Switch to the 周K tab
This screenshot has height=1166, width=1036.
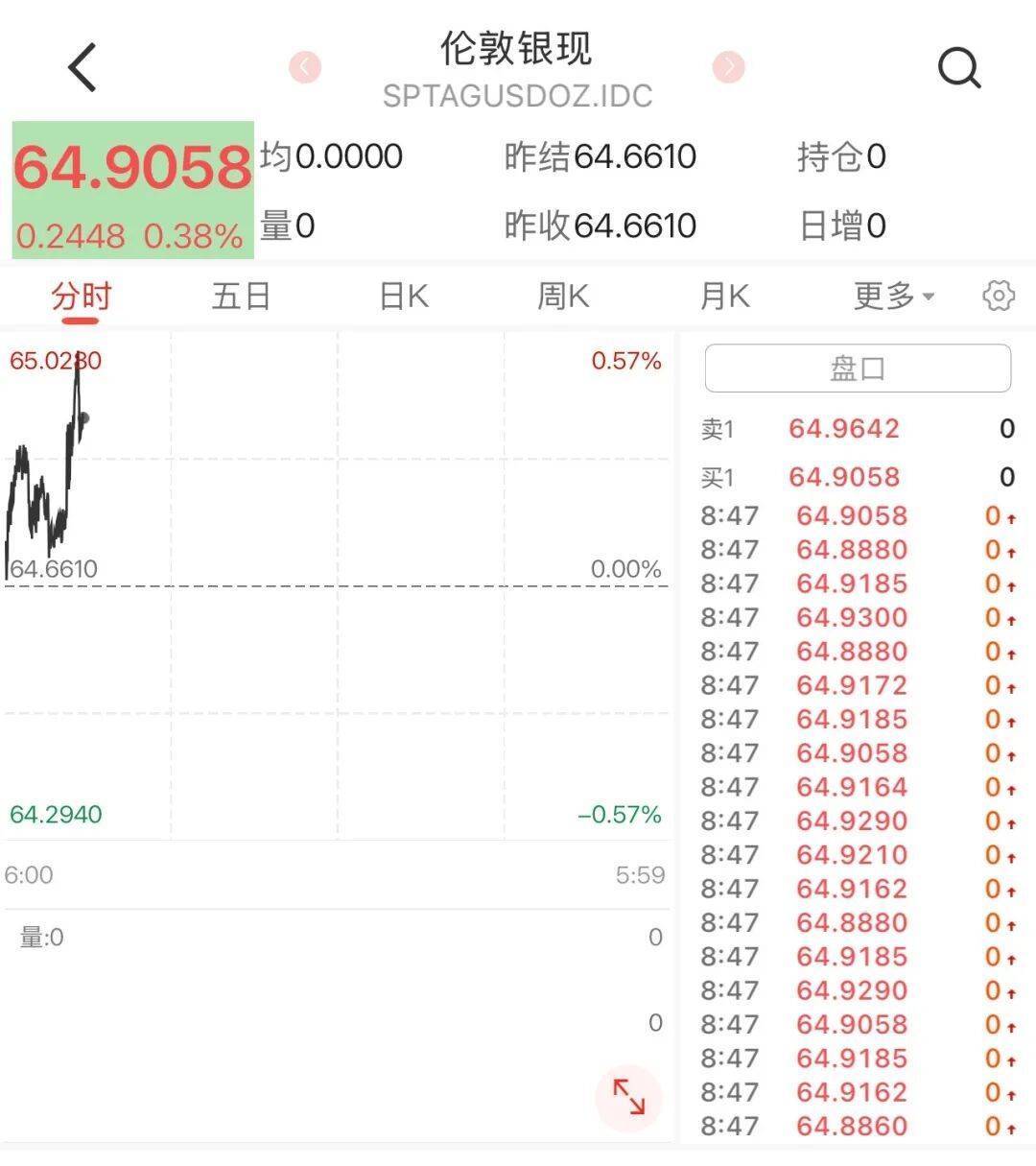pyautogui.click(x=563, y=297)
